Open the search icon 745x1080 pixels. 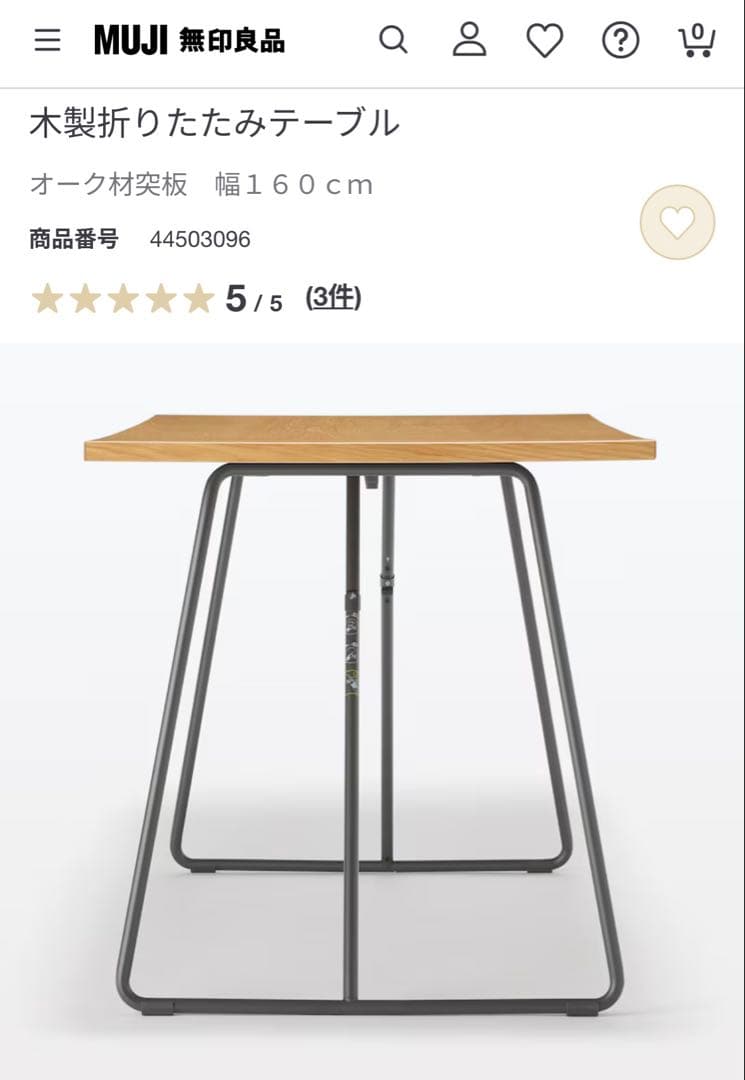coord(393,41)
